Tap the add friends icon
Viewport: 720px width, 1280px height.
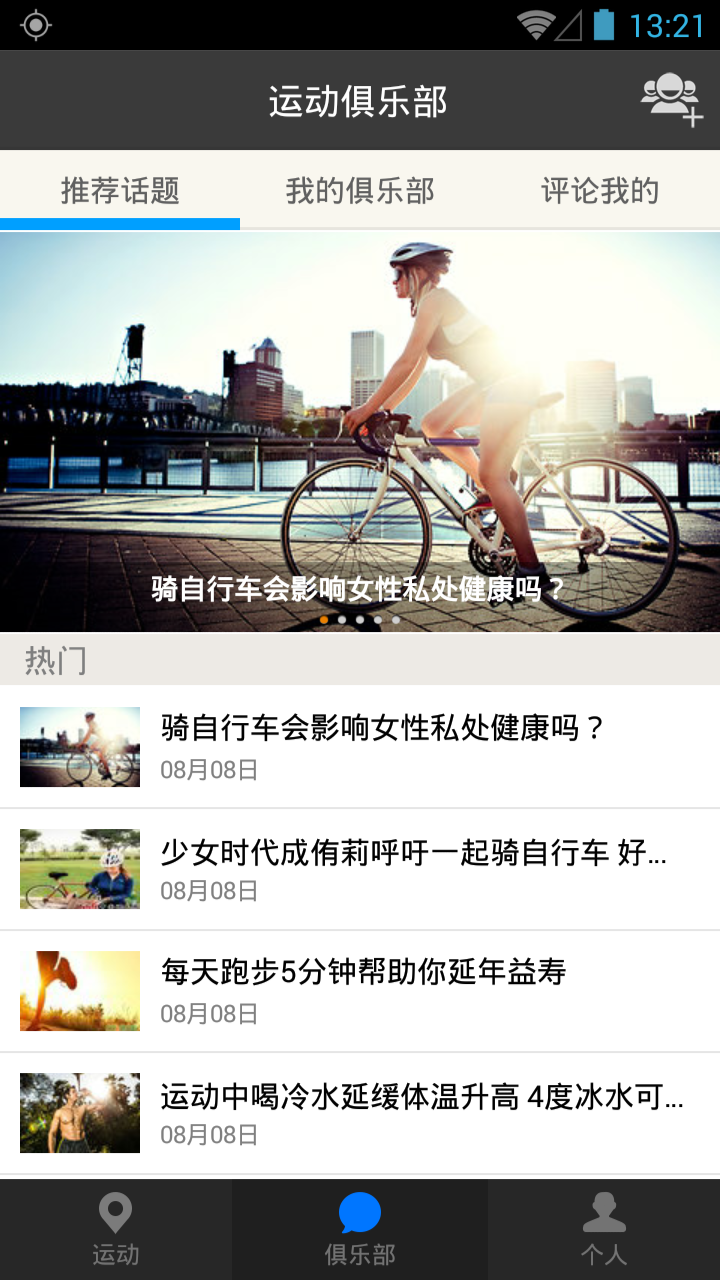pyautogui.click(x=672, y=100)
